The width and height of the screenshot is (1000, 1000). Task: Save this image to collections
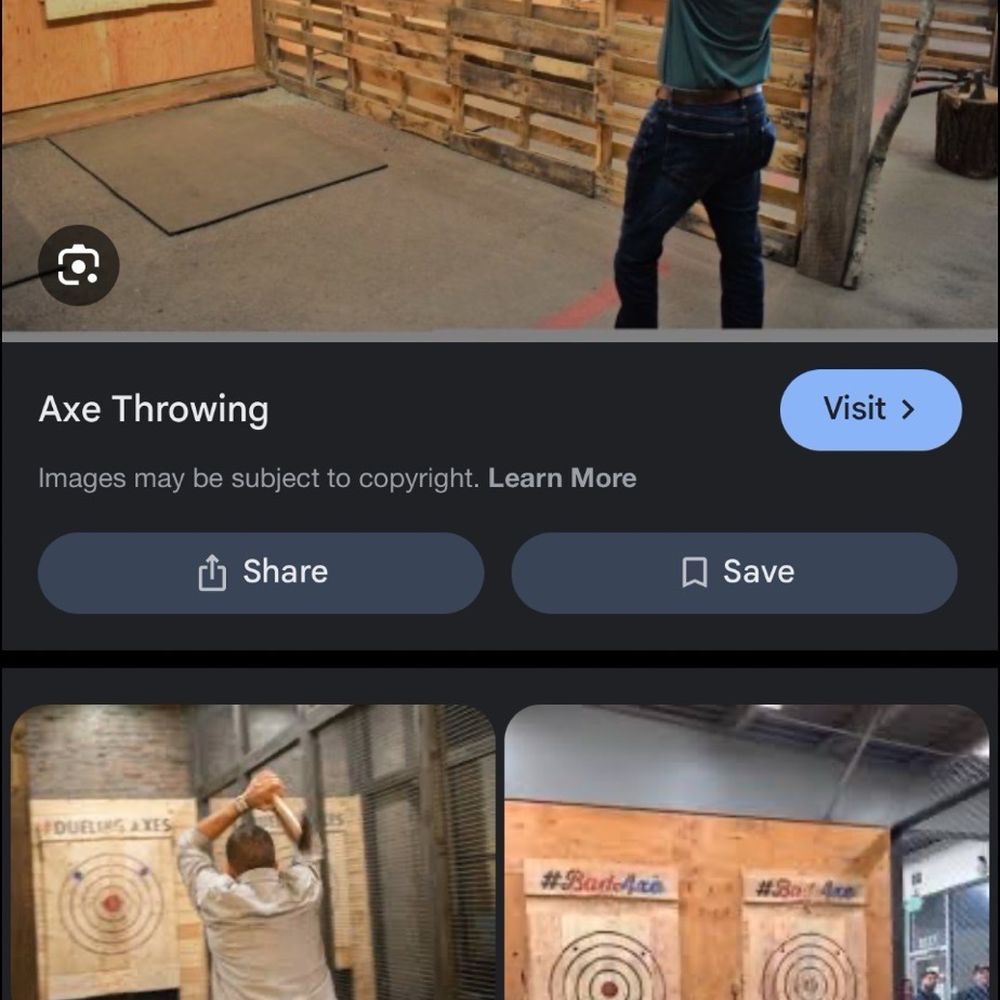pyautogui.click(x=734, y=572)
